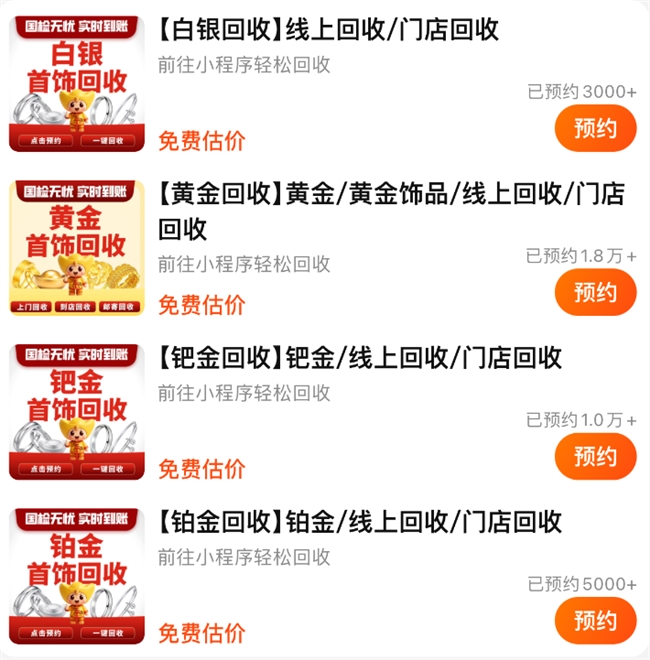View the 钯金首饰回收 thumbnail image

point(77,412)
